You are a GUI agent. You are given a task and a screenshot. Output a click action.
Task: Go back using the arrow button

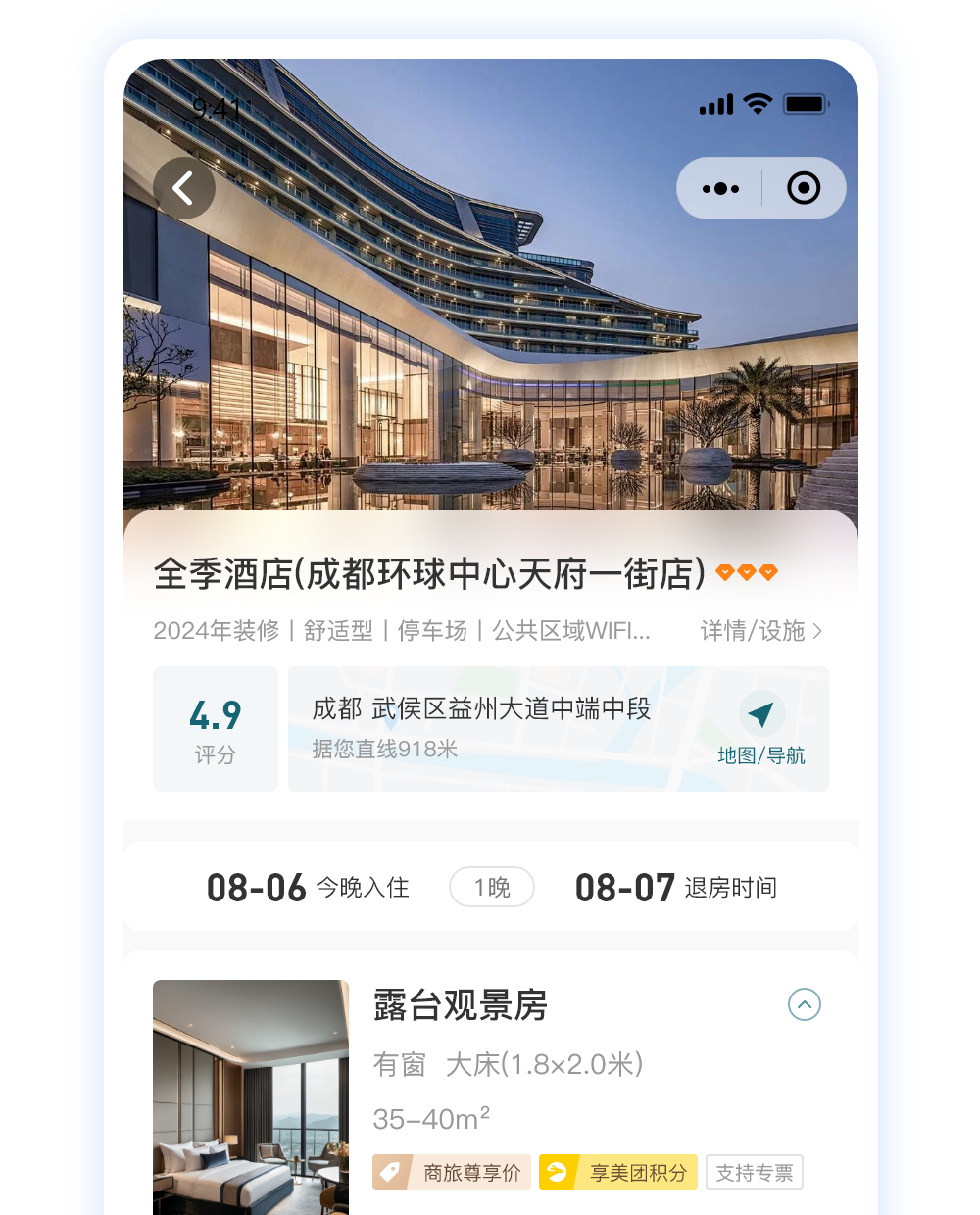pyautogui.click(x=183, y=188)
